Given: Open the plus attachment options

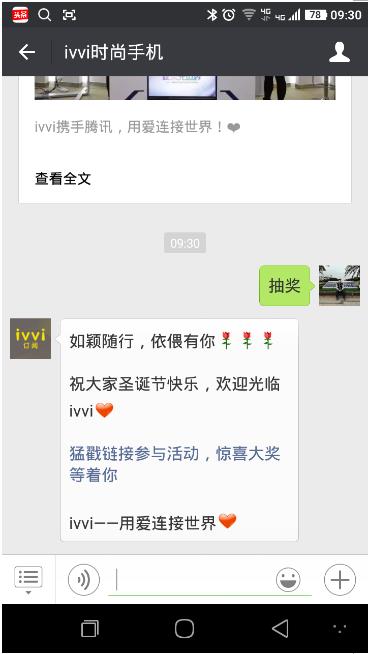Looking at the screenshot, I should (x=340, y=580).
